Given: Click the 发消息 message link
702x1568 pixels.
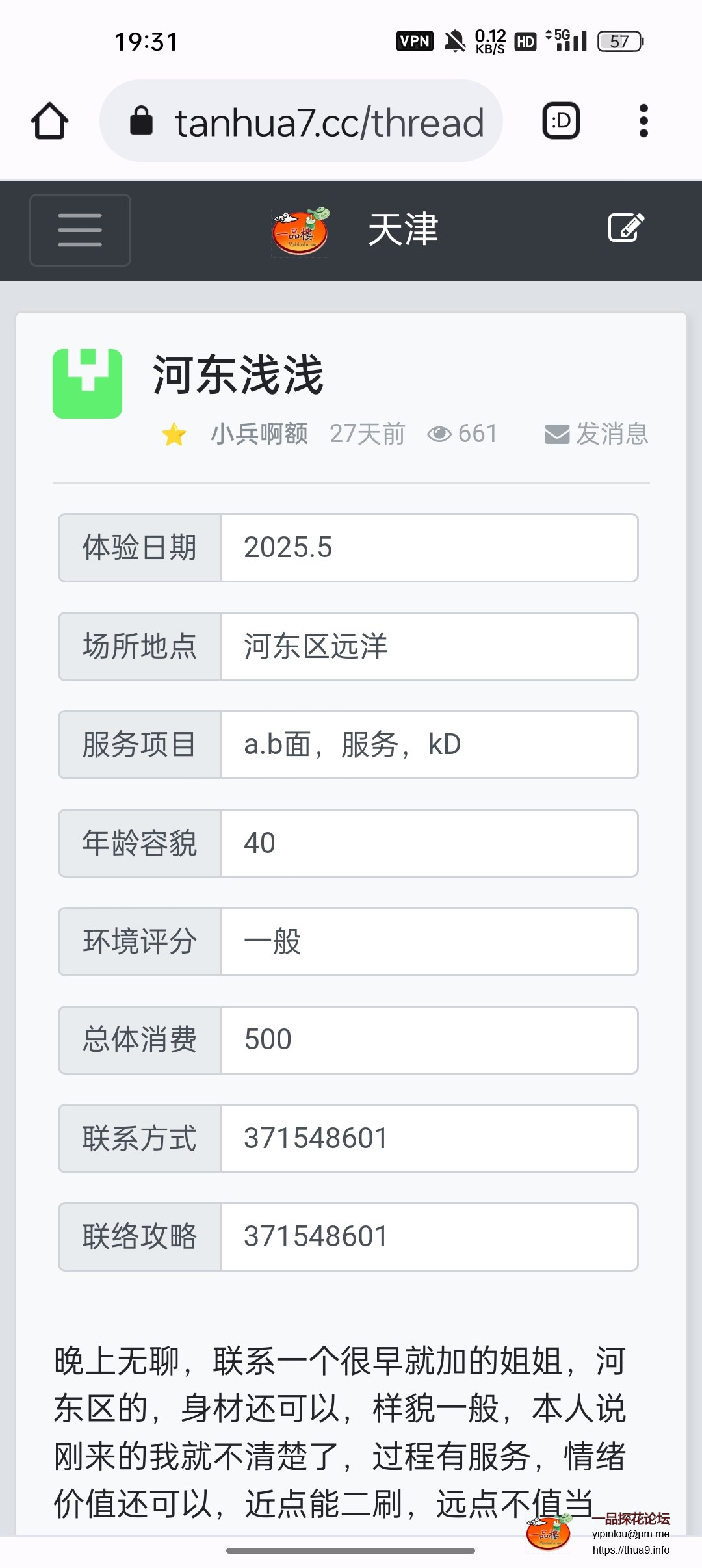Looking at the screenshot, I should 610,434.
